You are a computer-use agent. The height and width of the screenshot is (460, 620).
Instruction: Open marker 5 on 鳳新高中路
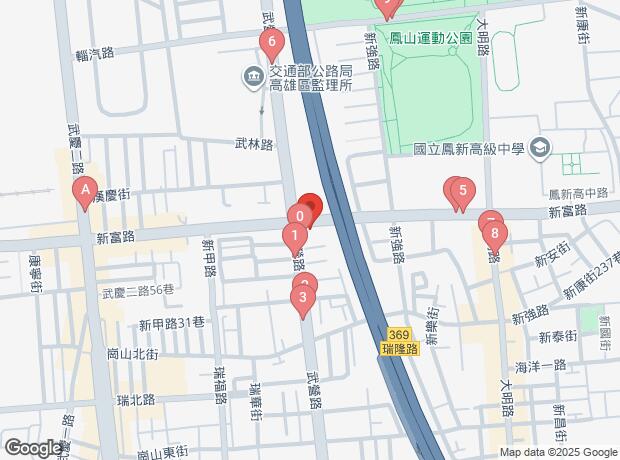(x=461, y=190)
